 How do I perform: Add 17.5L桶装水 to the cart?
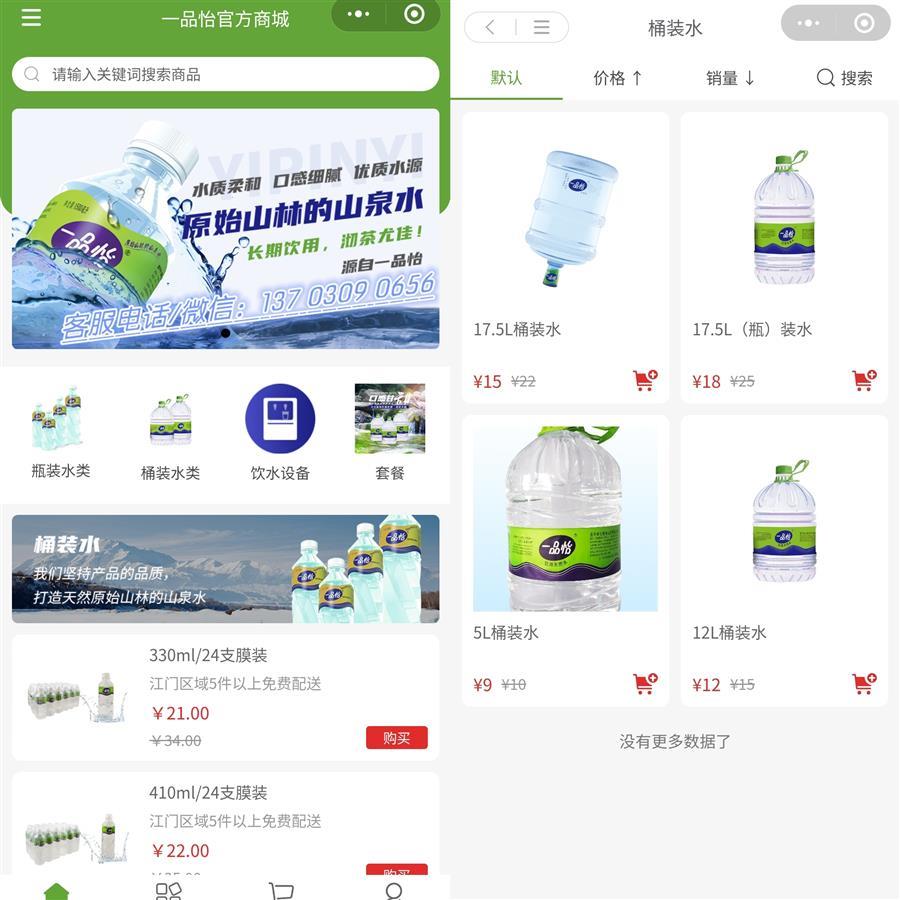pyautogui.click(x=645, y=380)
